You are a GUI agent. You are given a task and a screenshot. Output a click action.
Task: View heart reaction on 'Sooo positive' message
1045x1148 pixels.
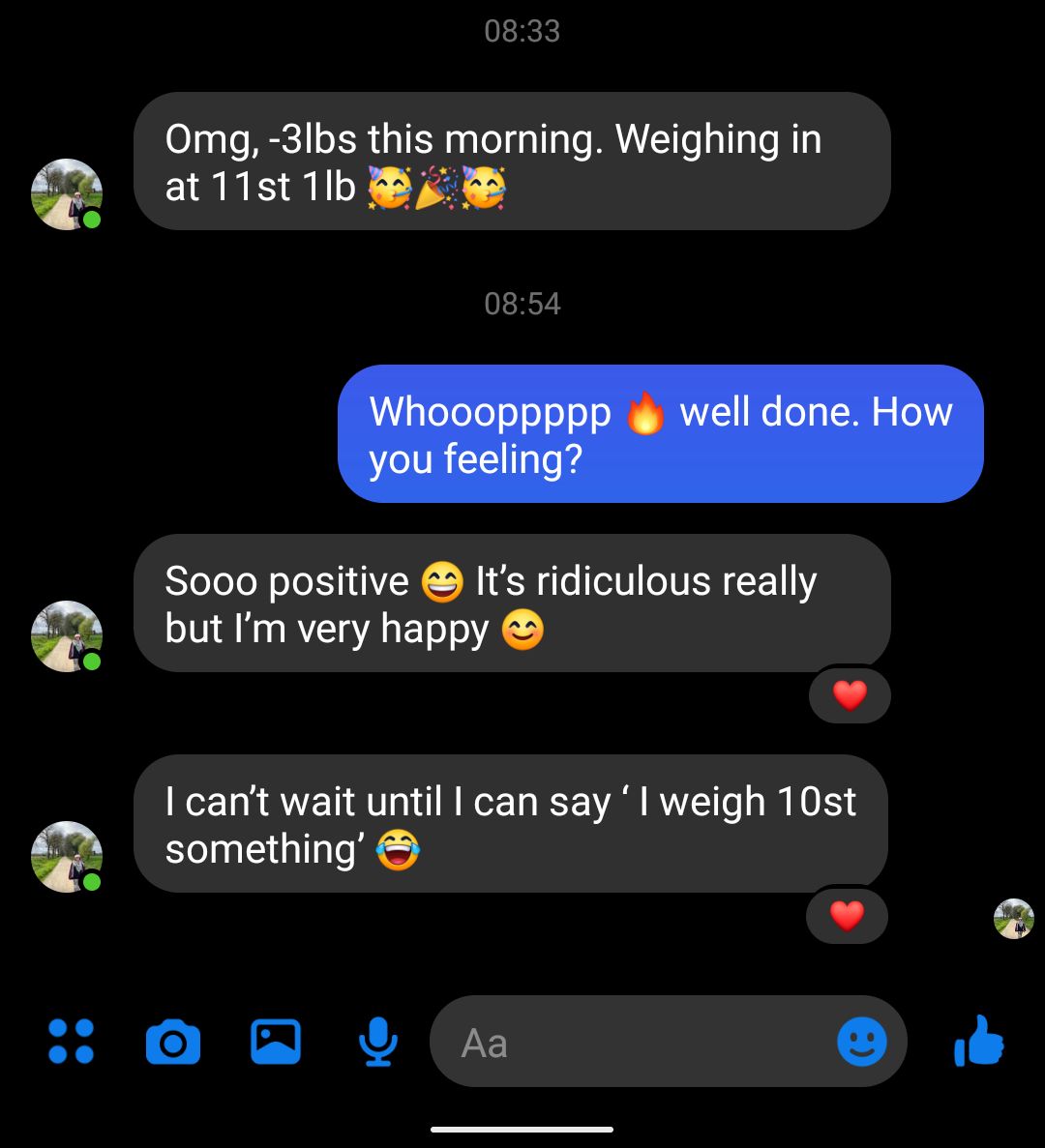850,695
